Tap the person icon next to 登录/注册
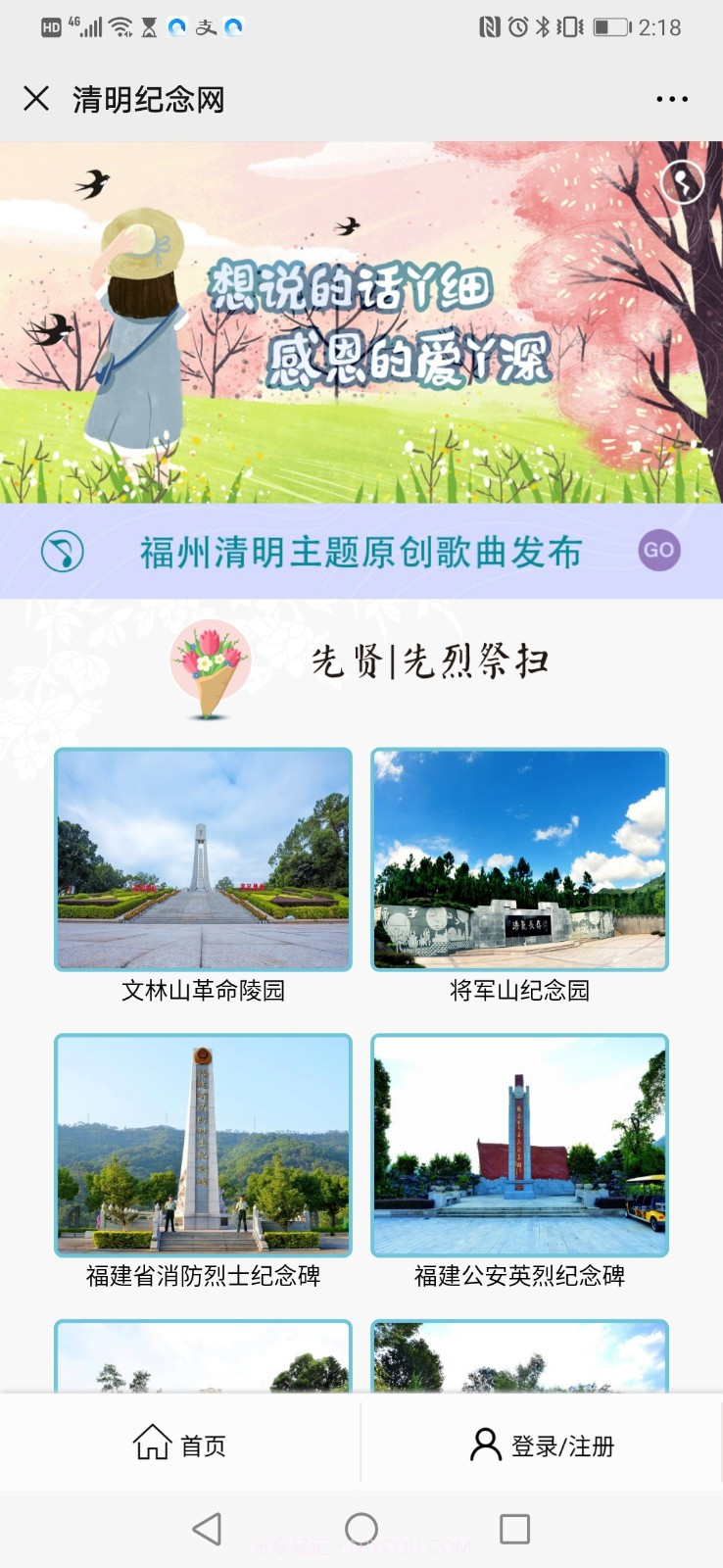Screen dimensions: 723x1568 click(x=482, y=1443)
